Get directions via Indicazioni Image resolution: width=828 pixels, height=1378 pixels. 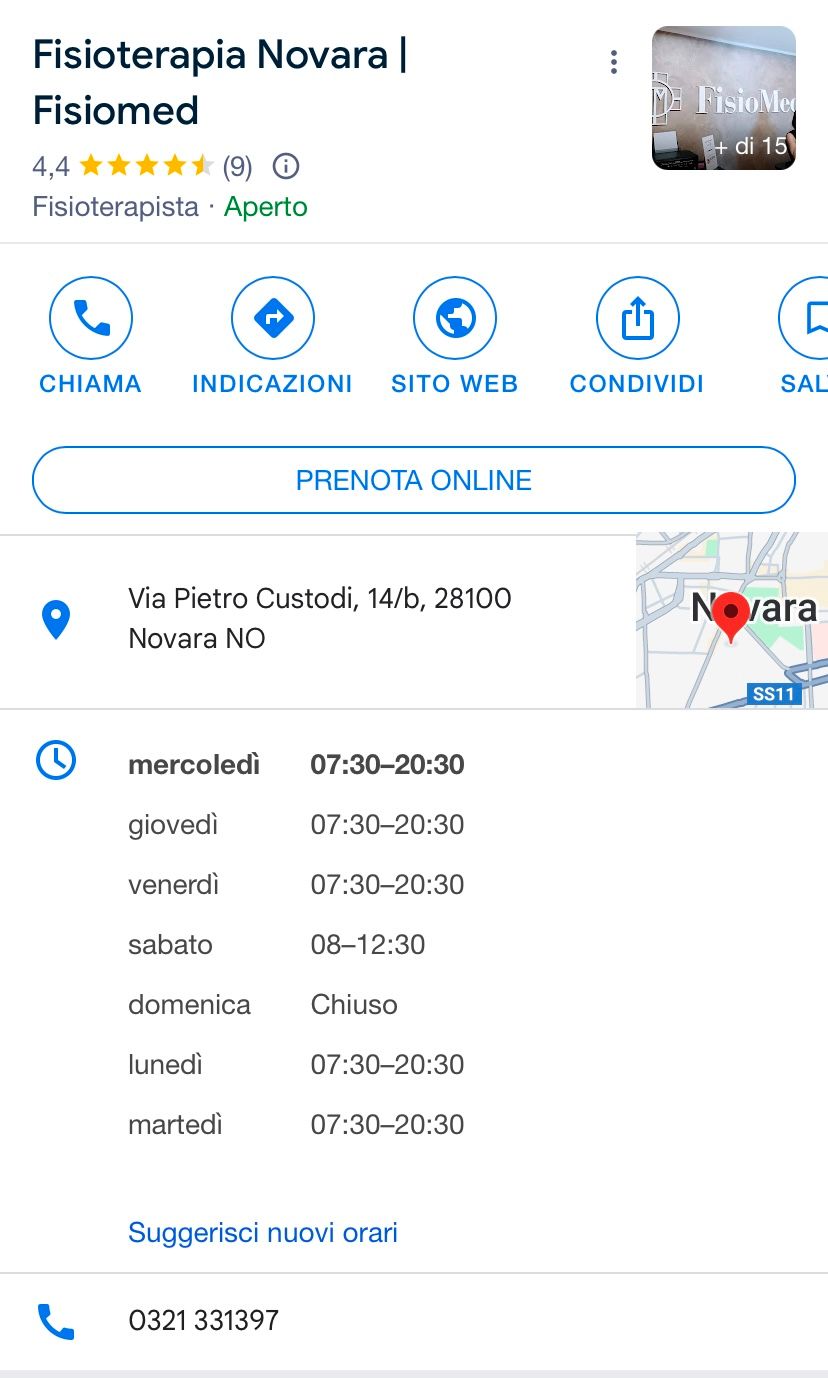point(272,336)
